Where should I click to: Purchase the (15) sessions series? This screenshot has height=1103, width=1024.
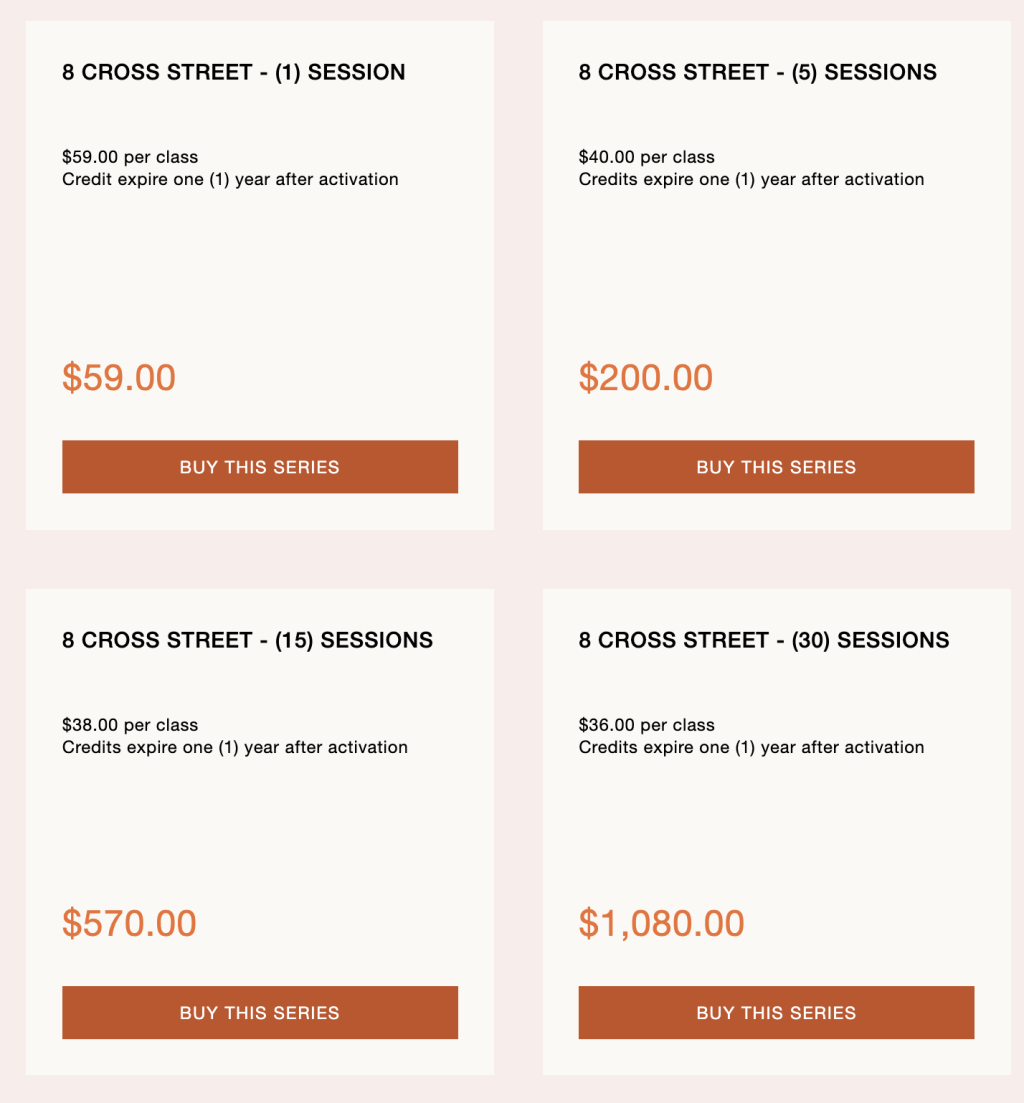(x=260, y=1013)
